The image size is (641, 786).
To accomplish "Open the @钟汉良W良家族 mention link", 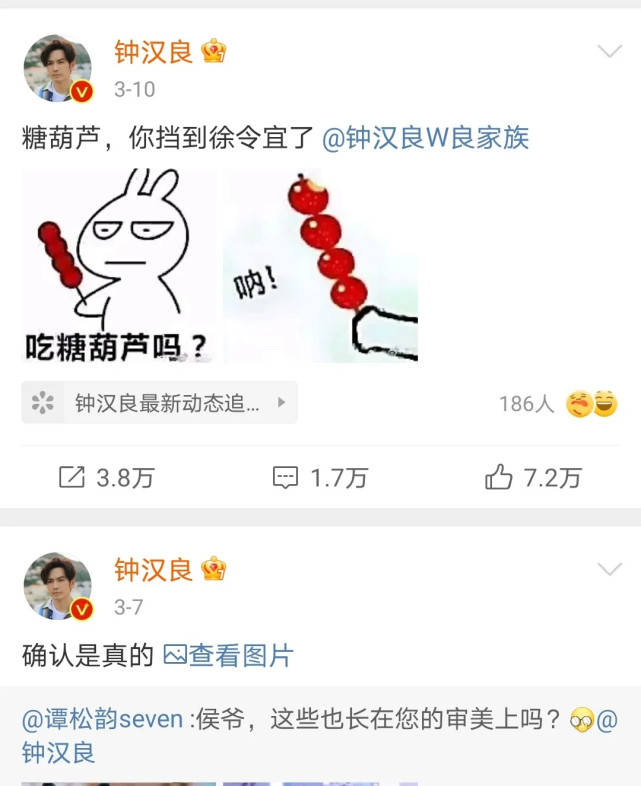I will pos(426,138).
